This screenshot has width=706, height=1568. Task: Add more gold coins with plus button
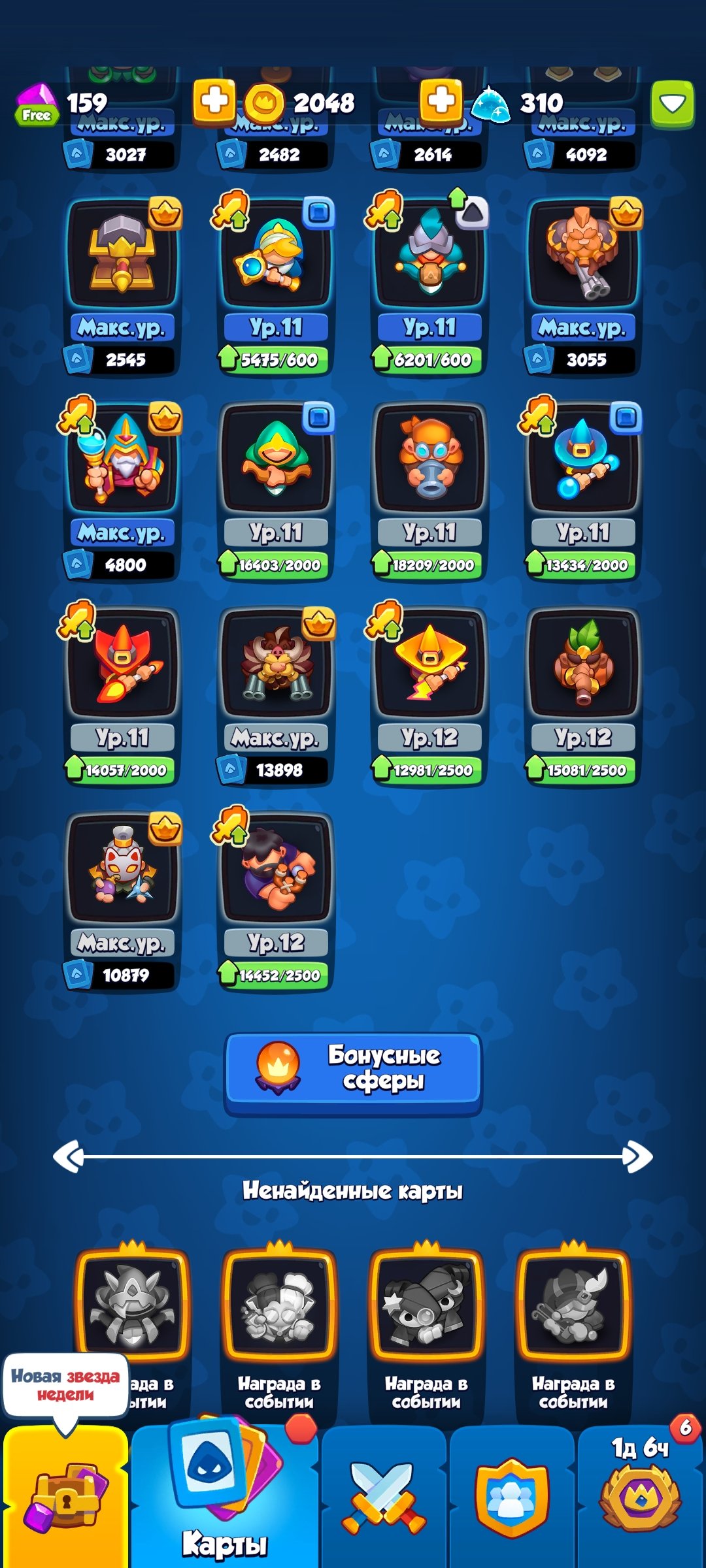(x=214, y=102)
